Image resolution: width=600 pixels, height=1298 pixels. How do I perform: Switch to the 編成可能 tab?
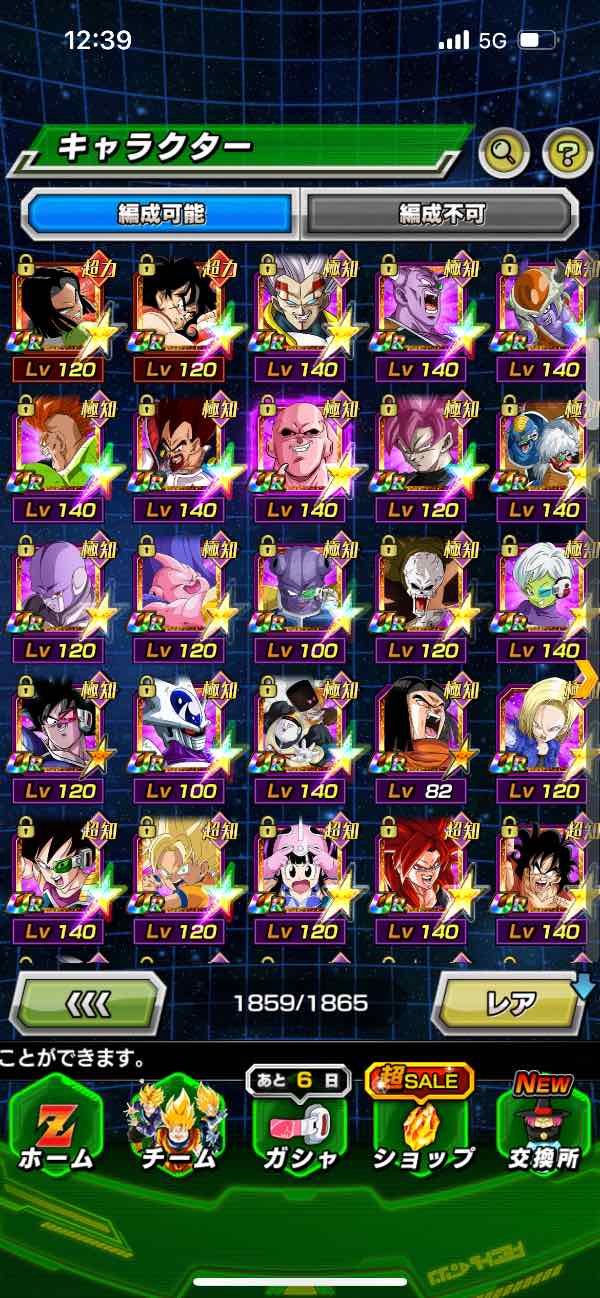tap(160, 213)
